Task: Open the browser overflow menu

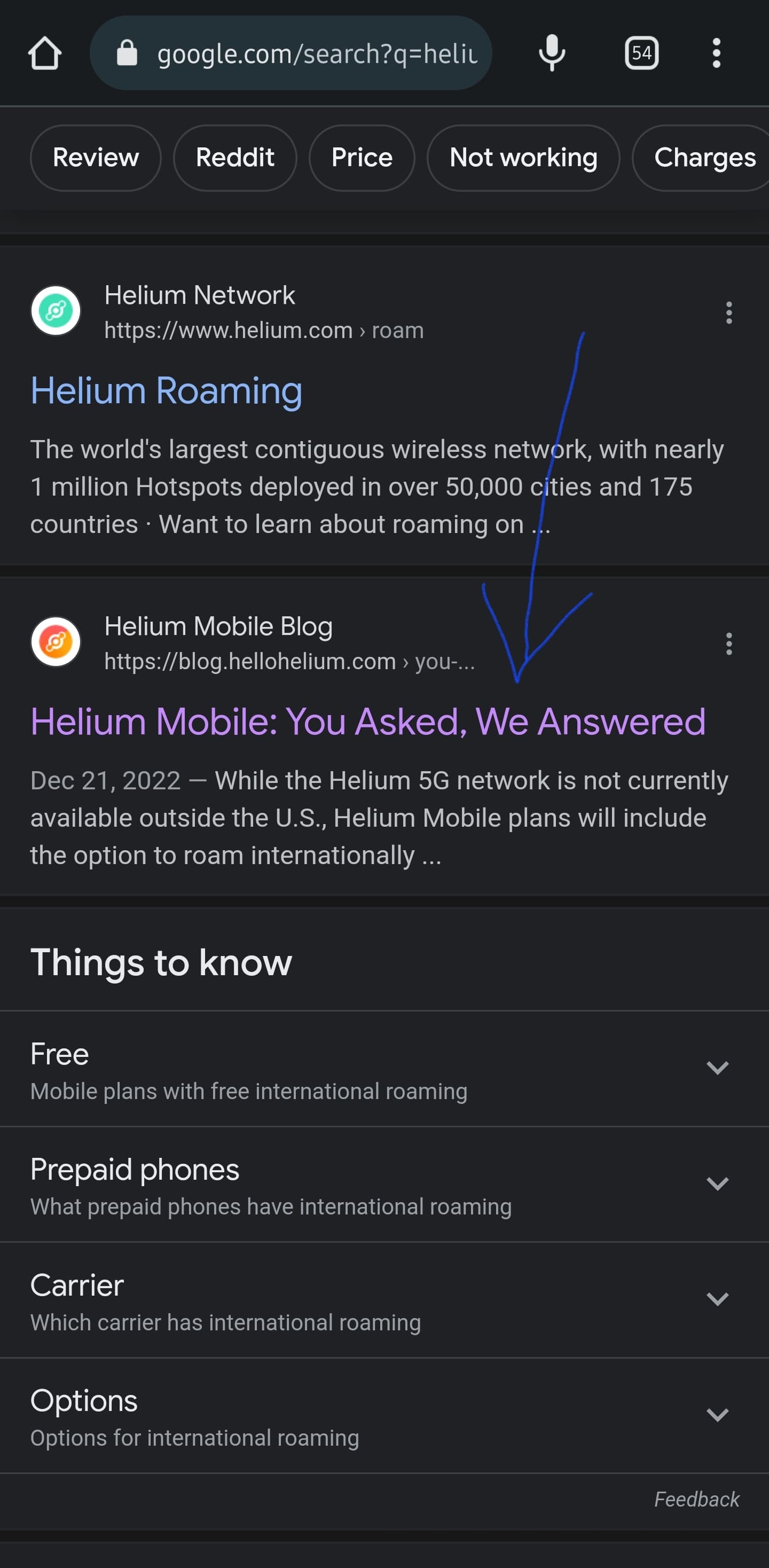Action: tap(716, 53)
